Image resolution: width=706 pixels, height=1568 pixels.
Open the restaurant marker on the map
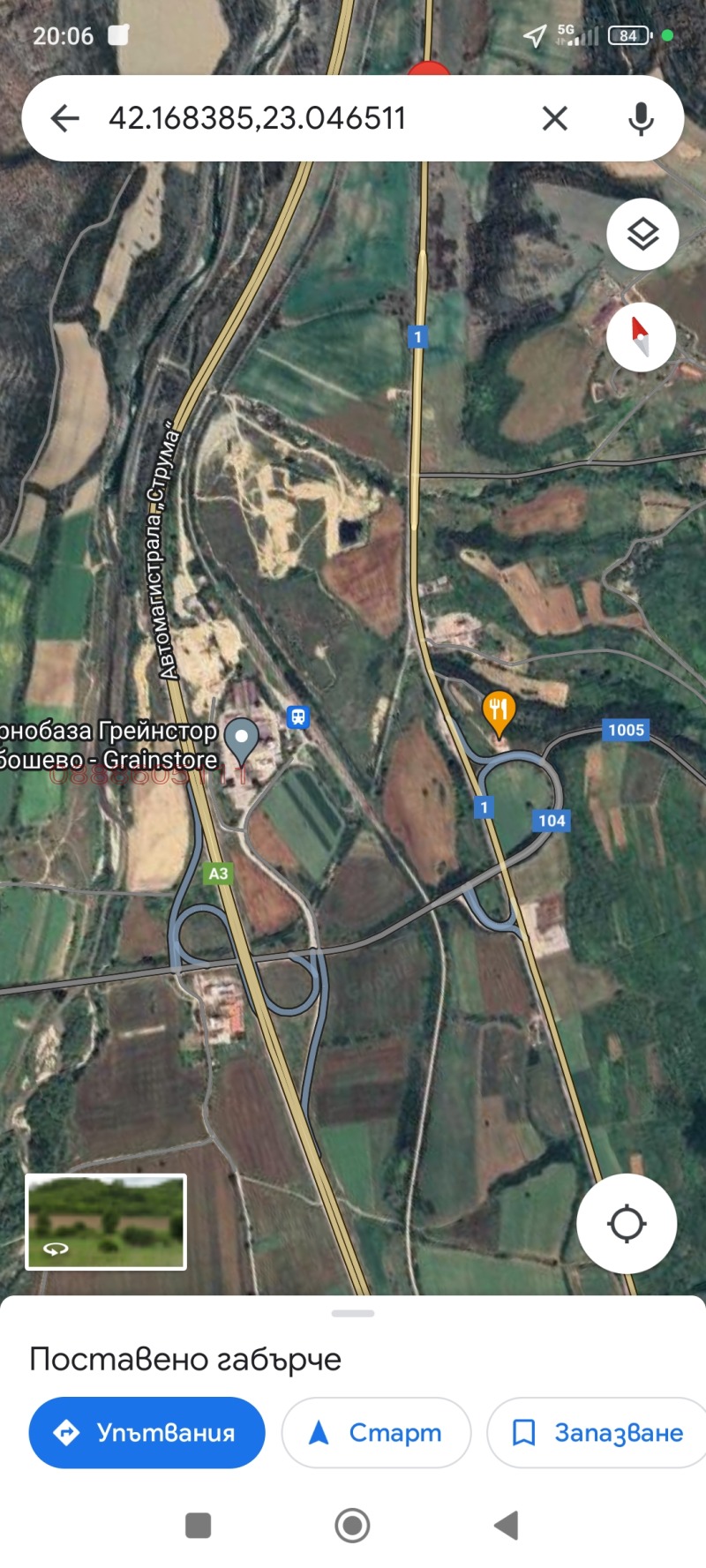tap(499, 710)
